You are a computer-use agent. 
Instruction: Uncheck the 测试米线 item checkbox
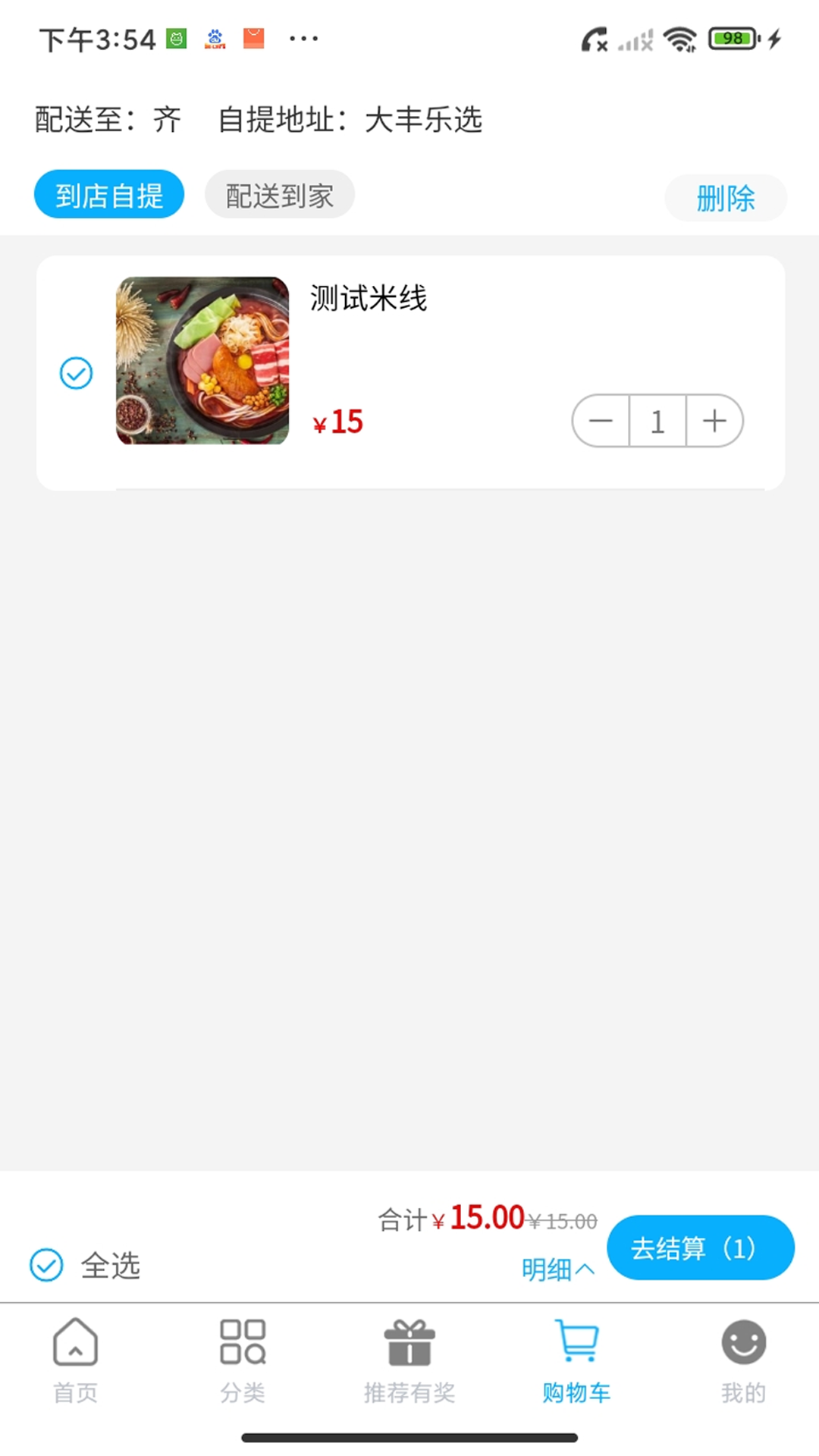(x=75, y=373)
